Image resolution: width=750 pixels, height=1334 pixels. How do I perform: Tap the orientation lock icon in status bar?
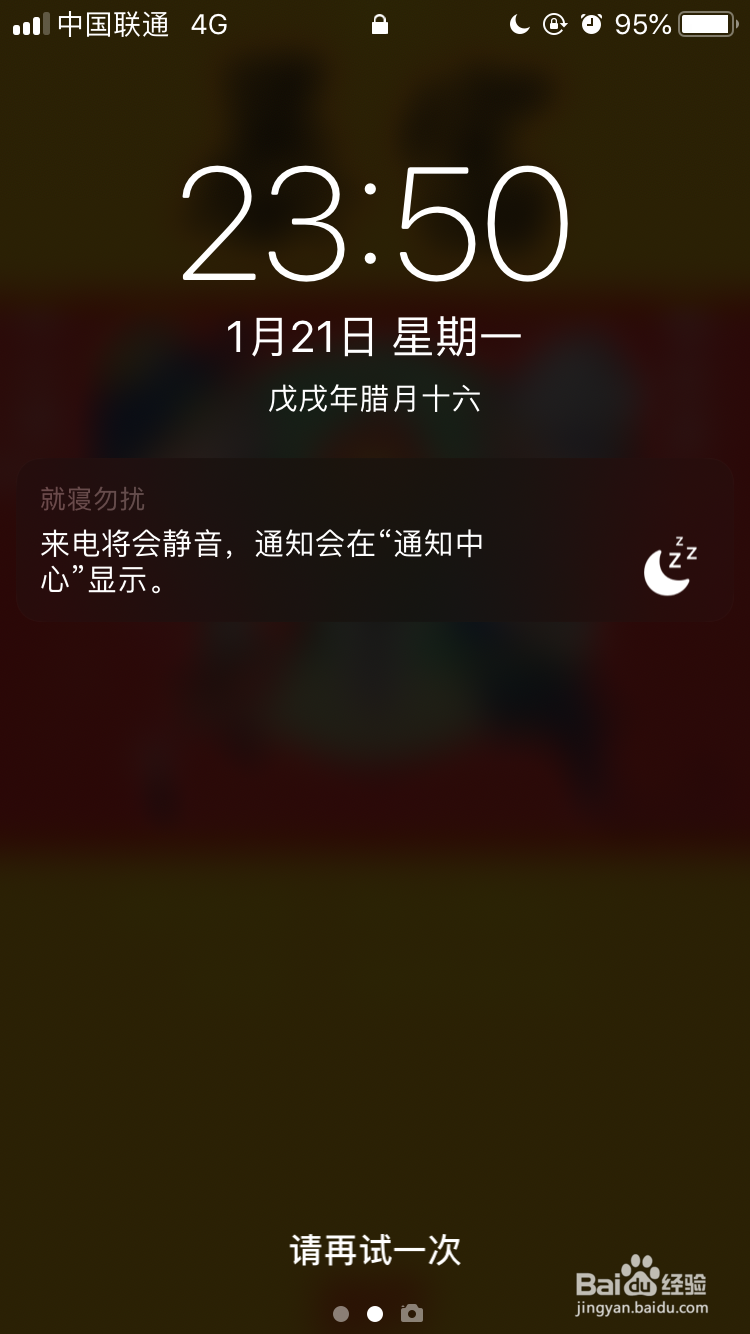556,25
